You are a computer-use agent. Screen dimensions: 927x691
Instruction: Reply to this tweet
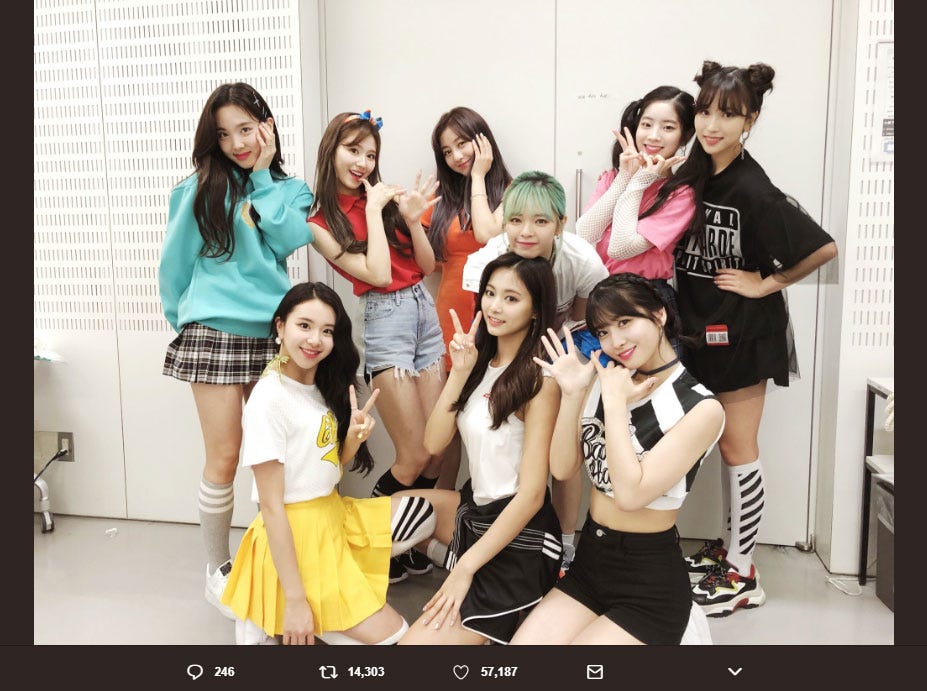point(195,671)
